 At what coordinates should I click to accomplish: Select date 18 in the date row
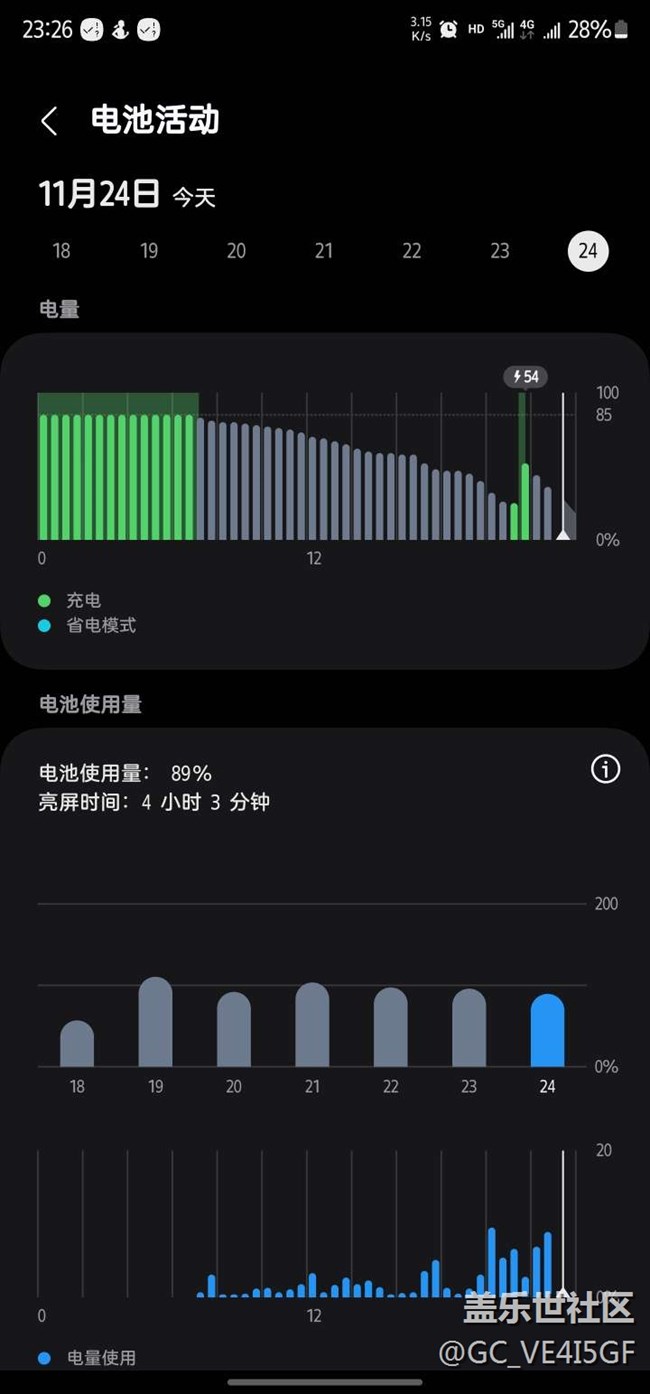coord(62,251)
